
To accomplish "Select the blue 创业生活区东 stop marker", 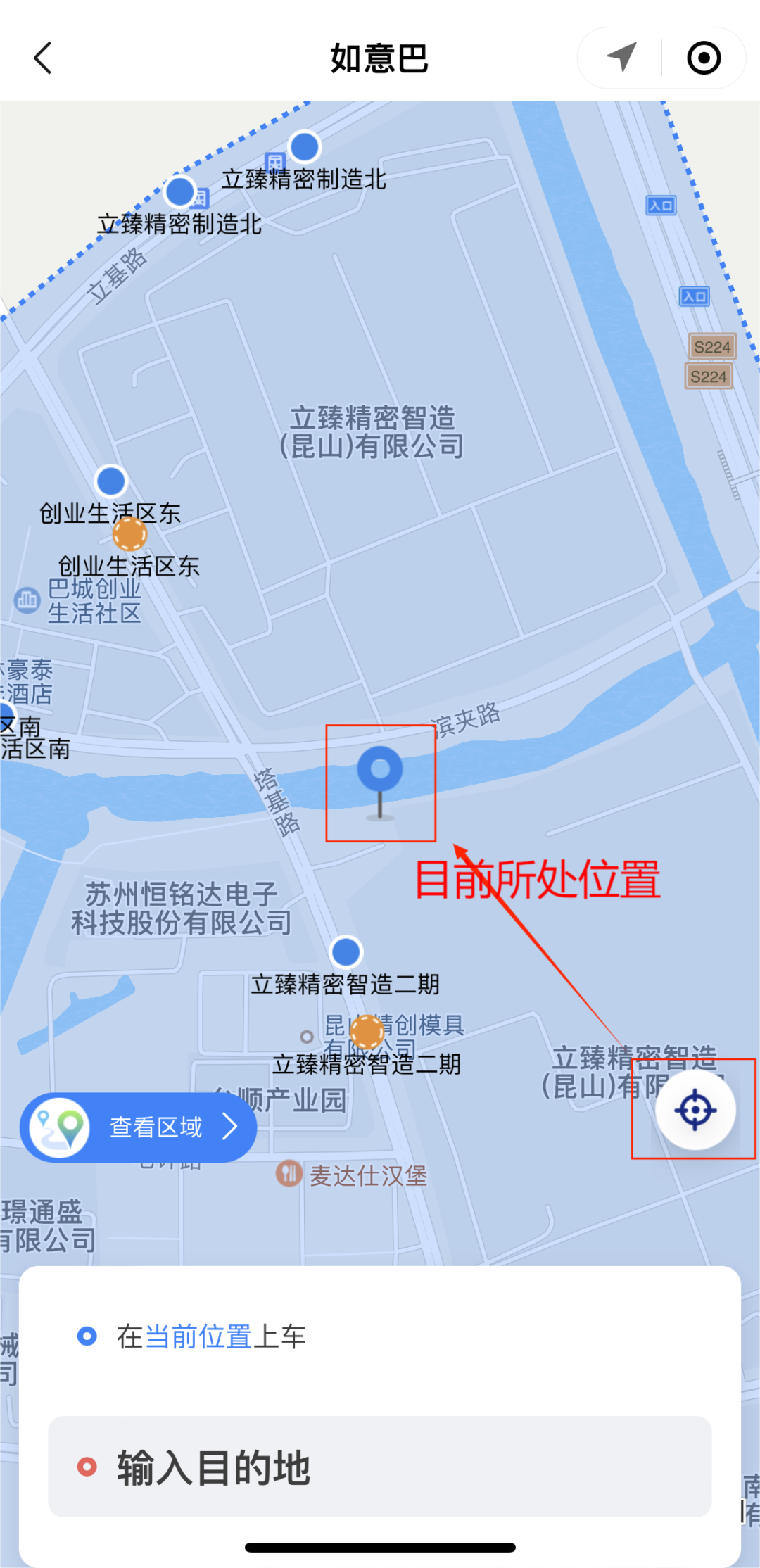I will 110,481.
